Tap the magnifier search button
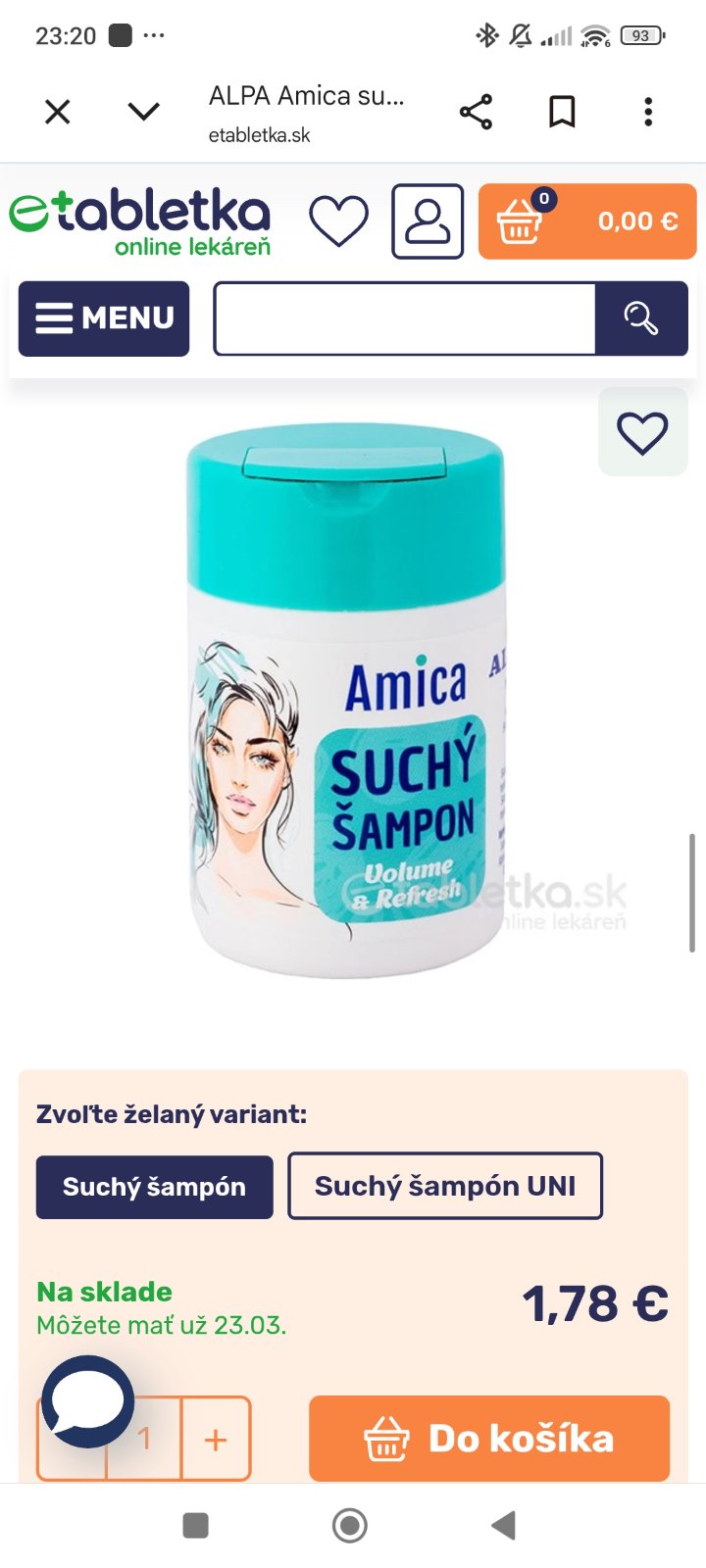This screenshot has width=706, height=1568. [641, 318]
